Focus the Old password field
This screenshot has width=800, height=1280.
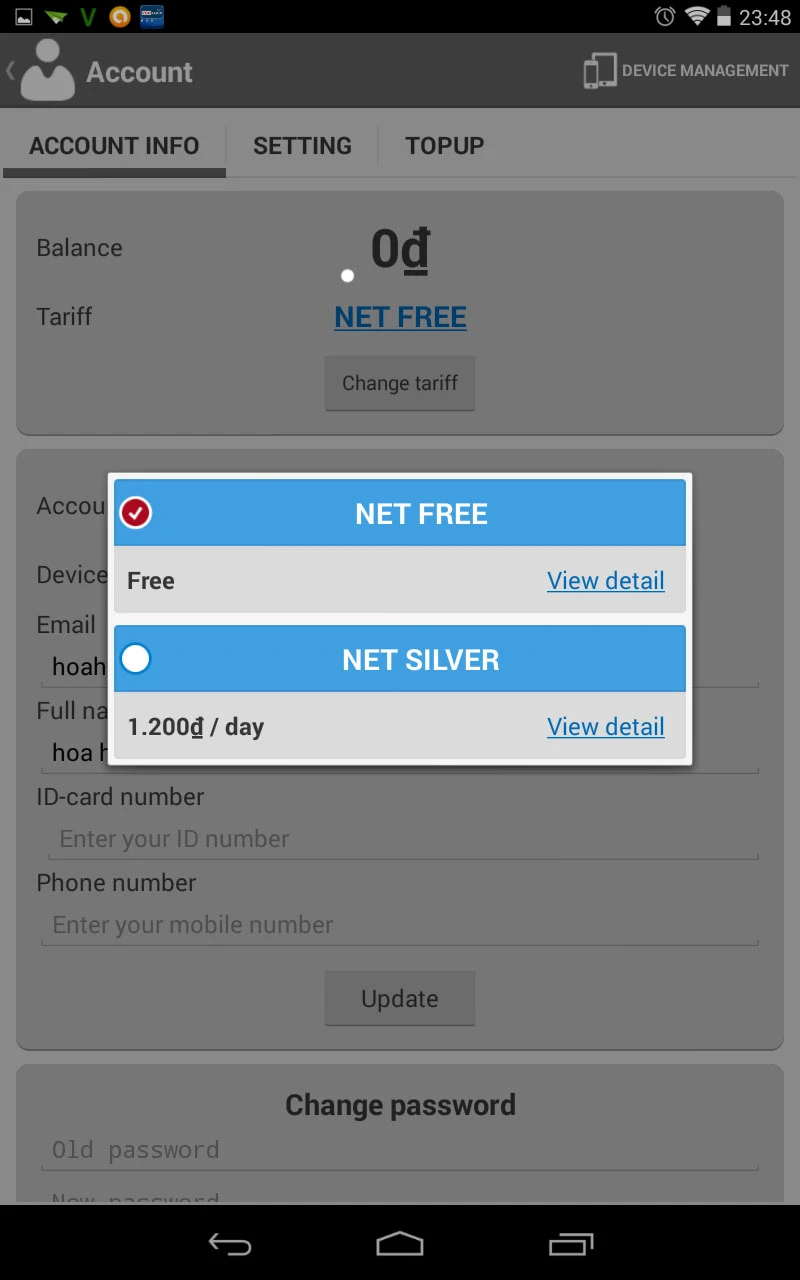coord(400,1150)
